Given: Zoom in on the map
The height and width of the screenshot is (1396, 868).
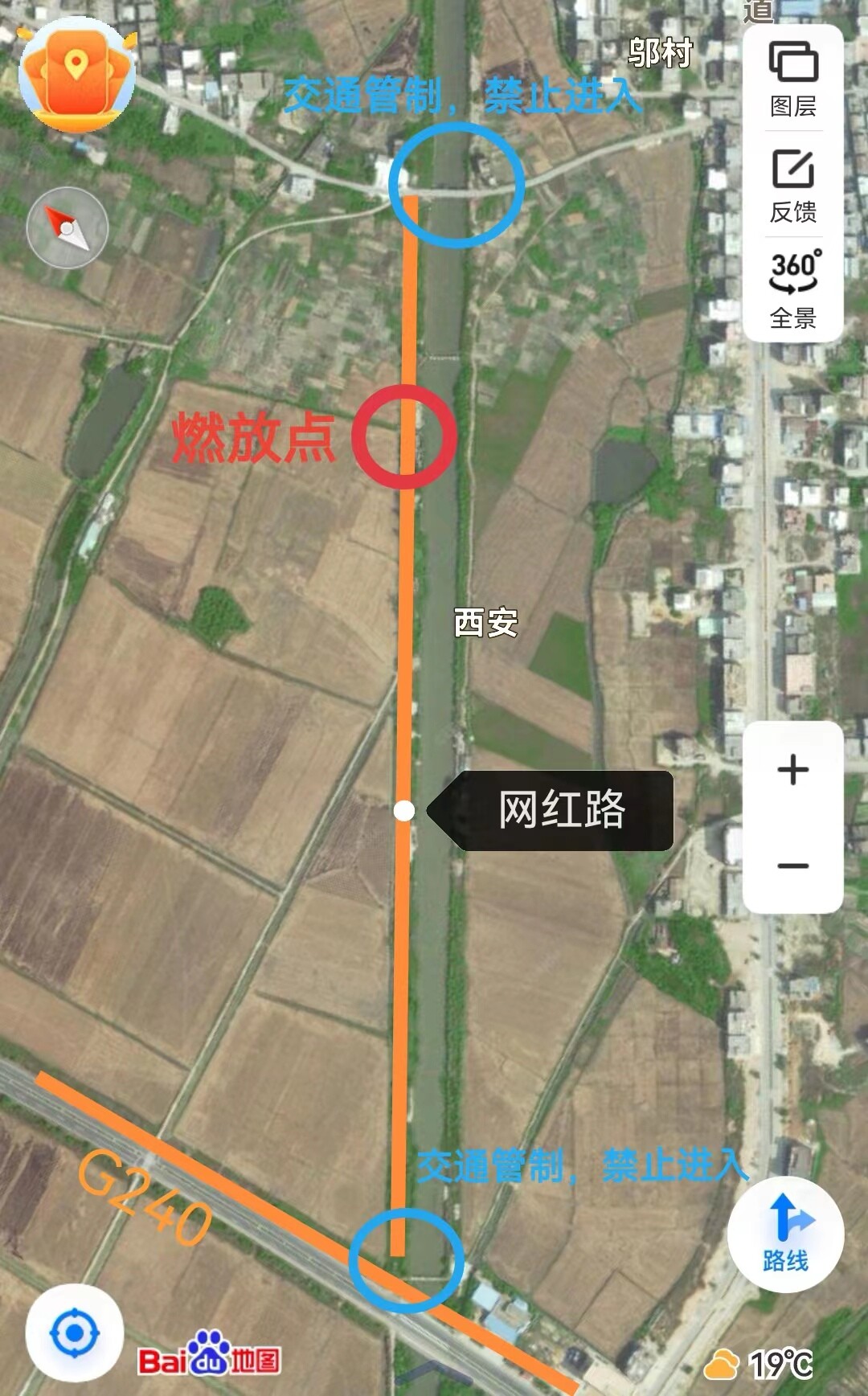Looking at the screenshot, I should (x=793, y=770).
